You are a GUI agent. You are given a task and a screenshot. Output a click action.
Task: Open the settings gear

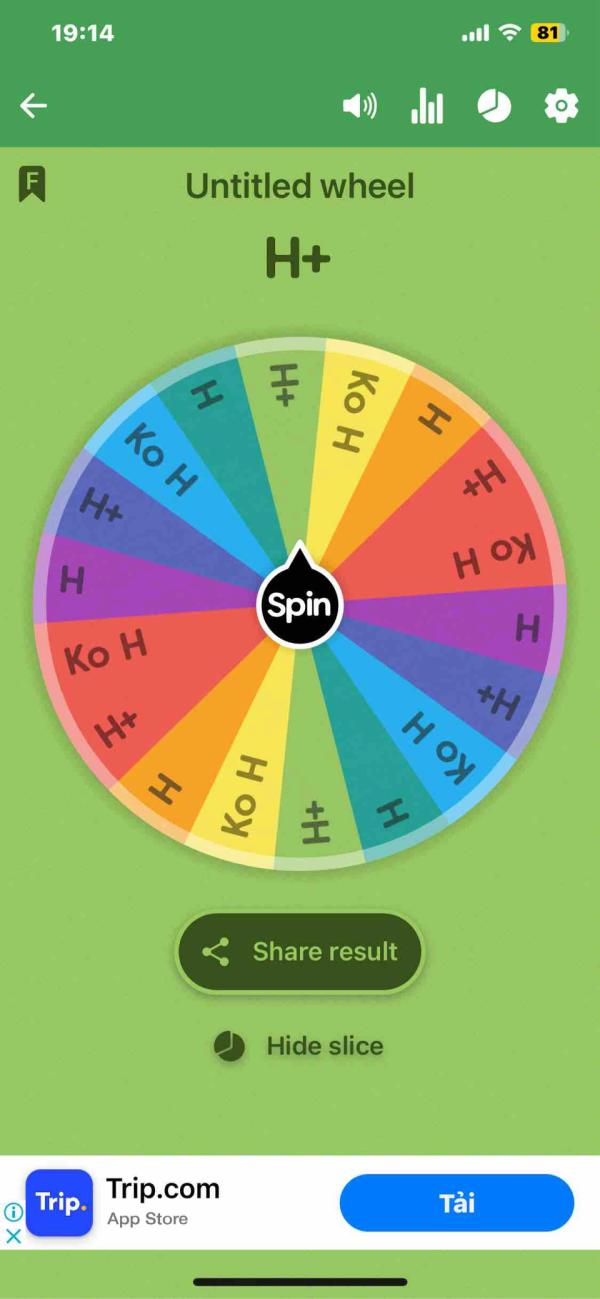(x=561, y=106)
